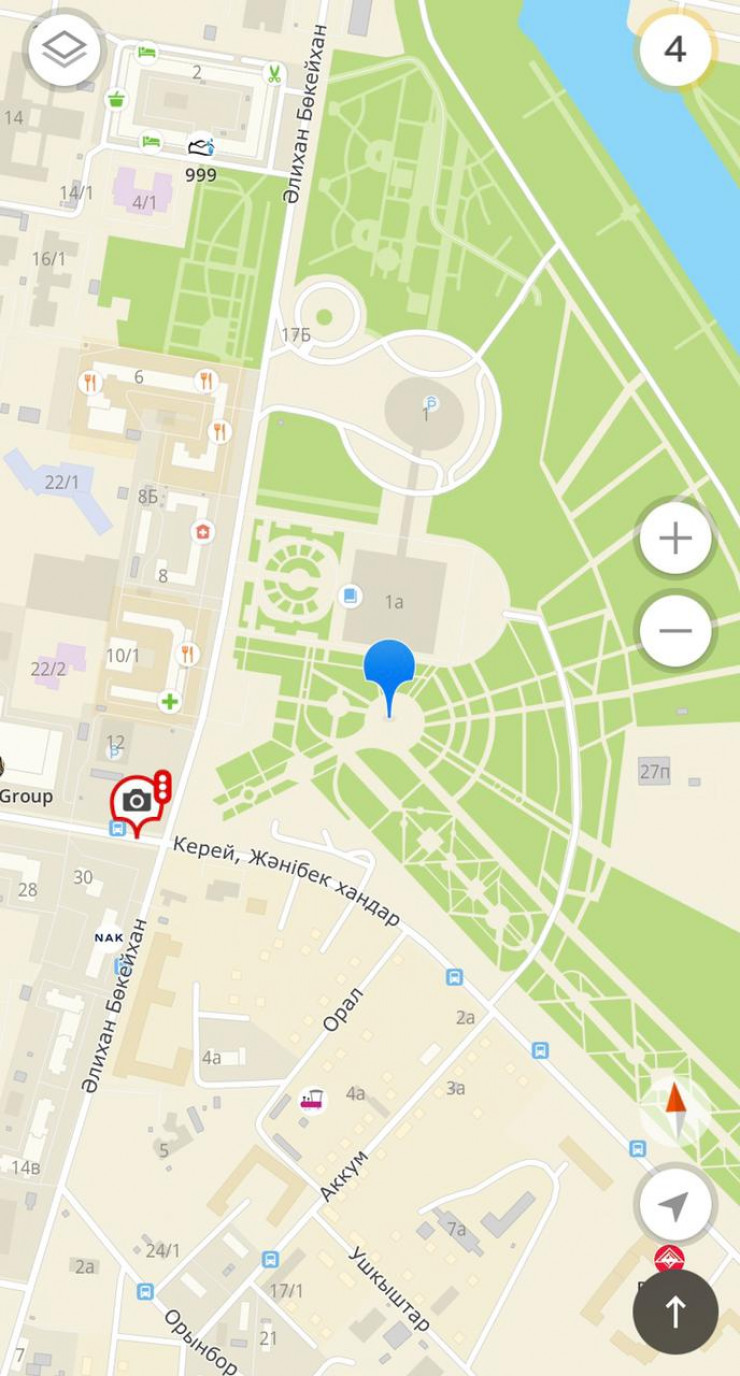The image size is (740, 1376).
Task: Tap the bus stop near Орал street
Action: (x=454, y=977)
